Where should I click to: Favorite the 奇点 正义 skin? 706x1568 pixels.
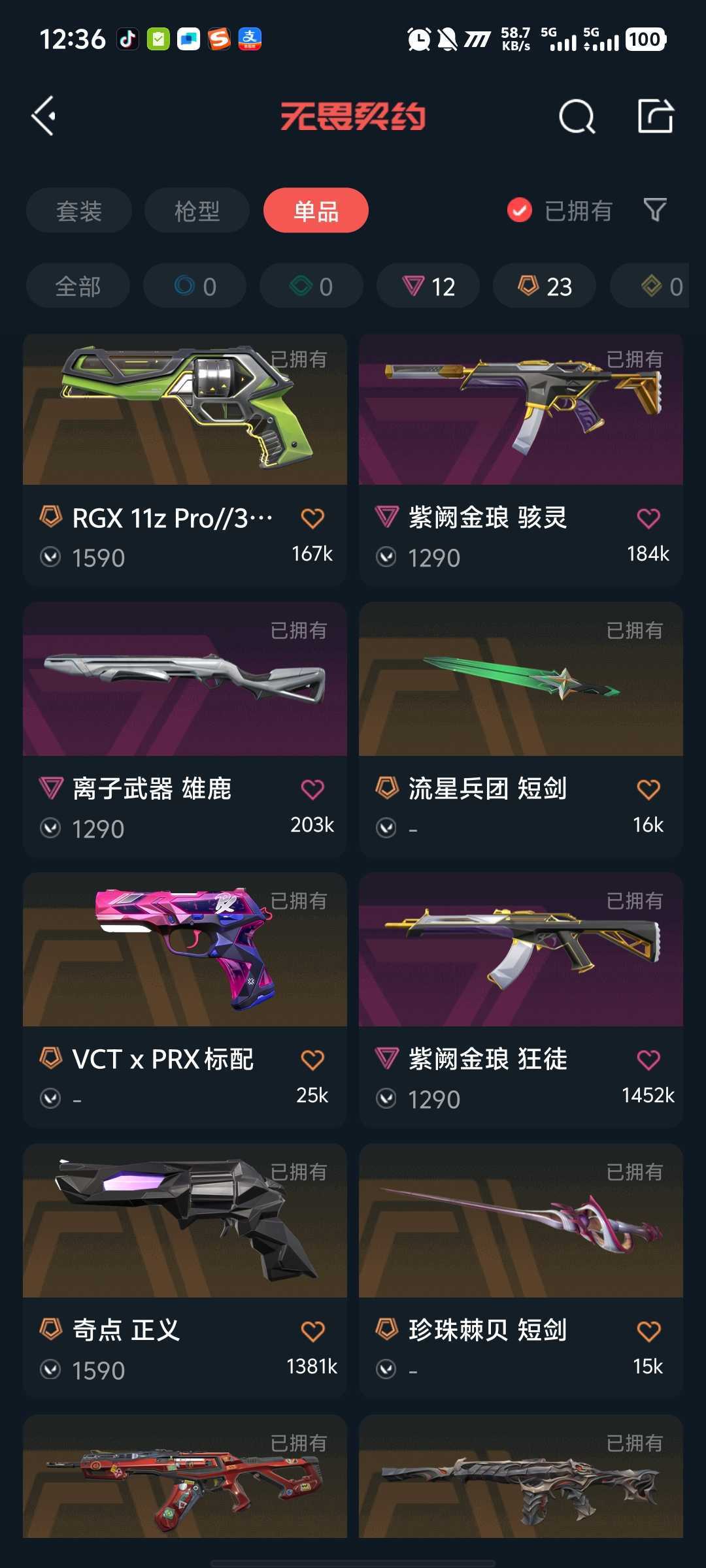click(x=312, y=1331)
